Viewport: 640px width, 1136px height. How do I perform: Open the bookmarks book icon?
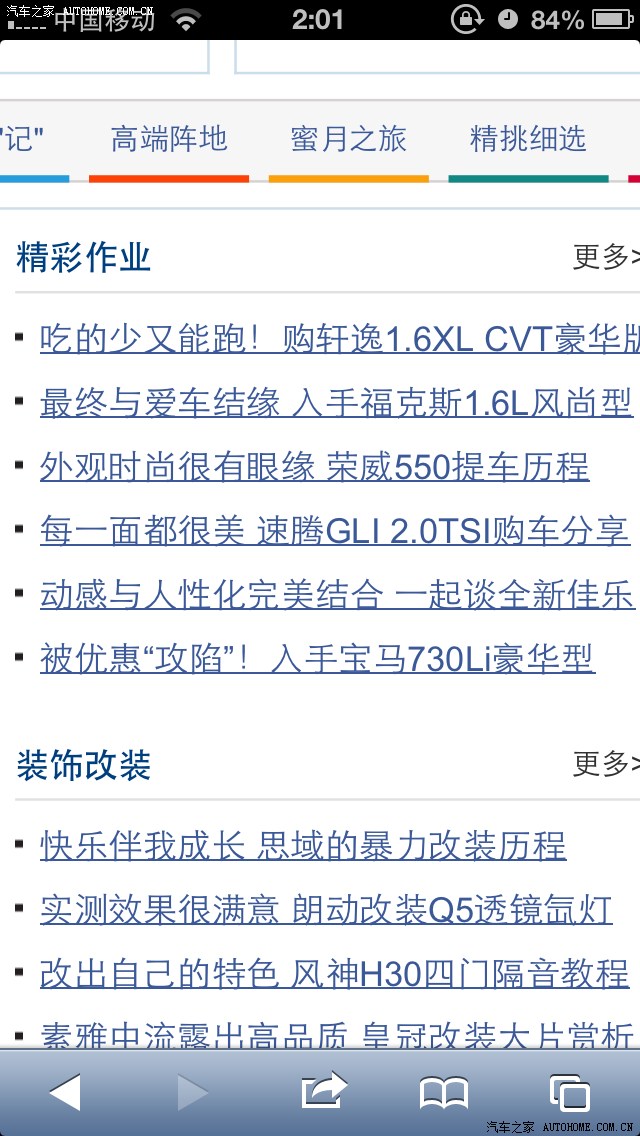pyautogui.click(x=444, y=1093)
